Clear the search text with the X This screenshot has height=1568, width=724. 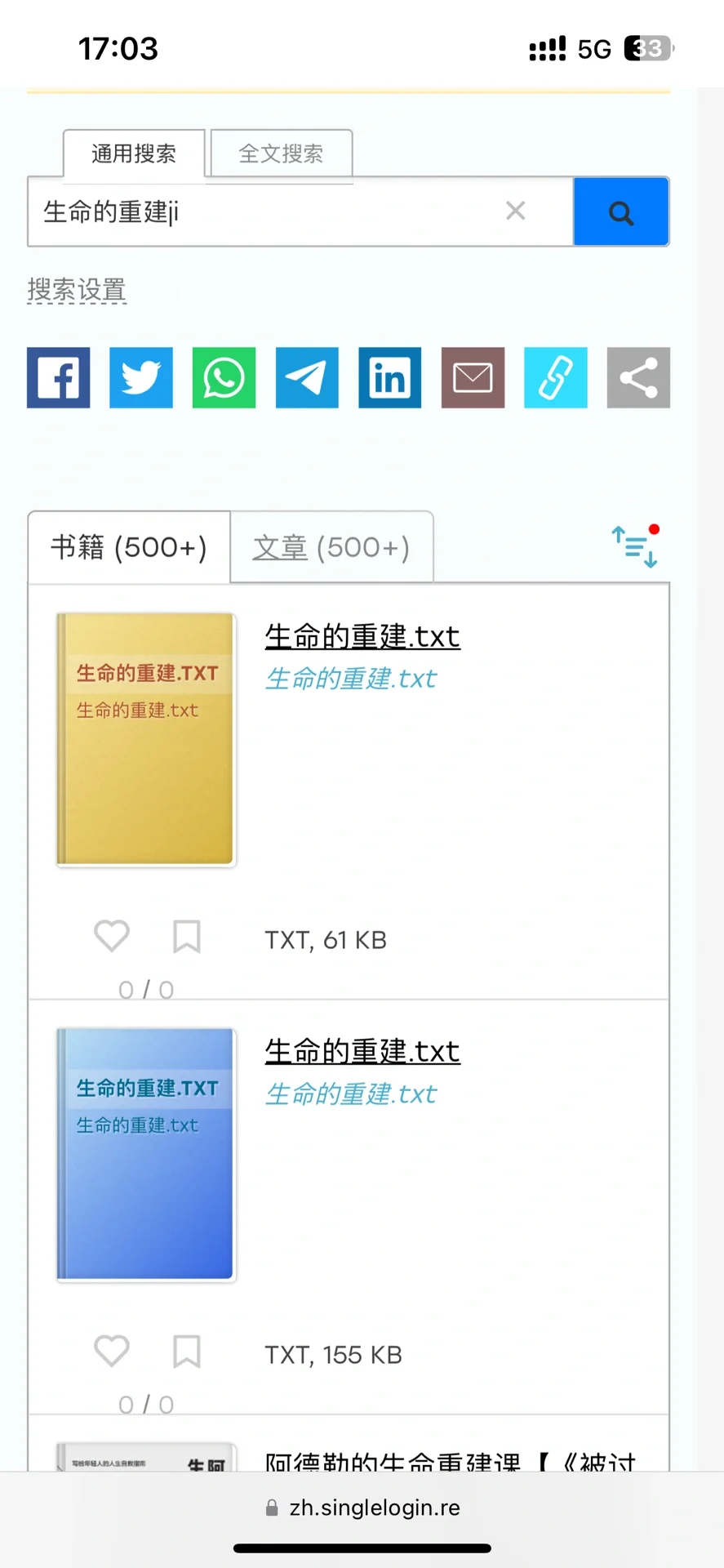click(x=515, y=212)
